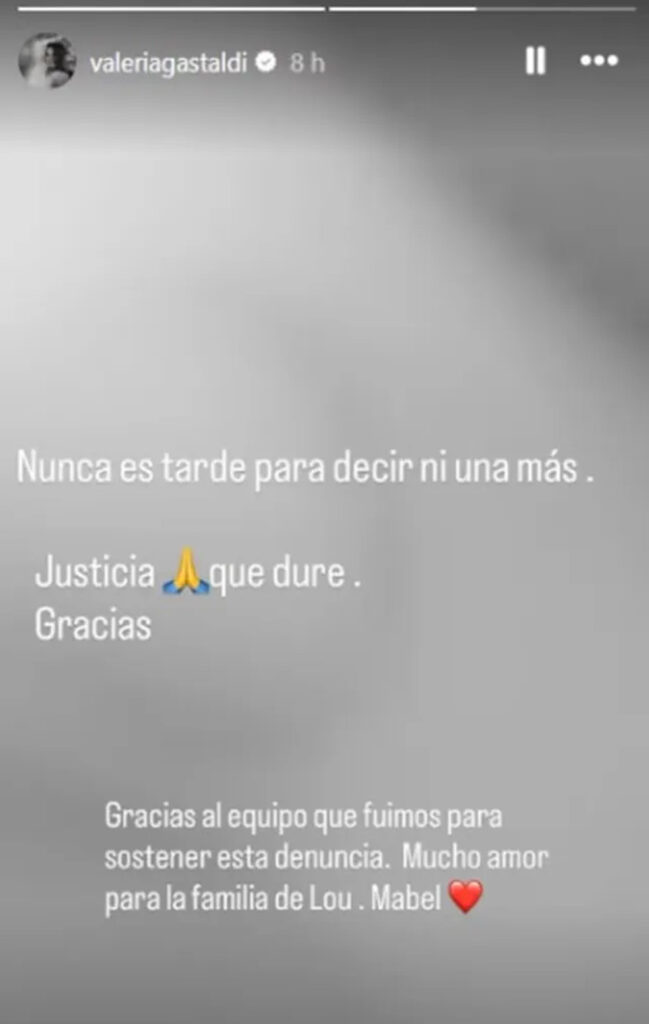Pause the story playback
This screenshot has width=649, height=1024.
(x=536, y=62)
